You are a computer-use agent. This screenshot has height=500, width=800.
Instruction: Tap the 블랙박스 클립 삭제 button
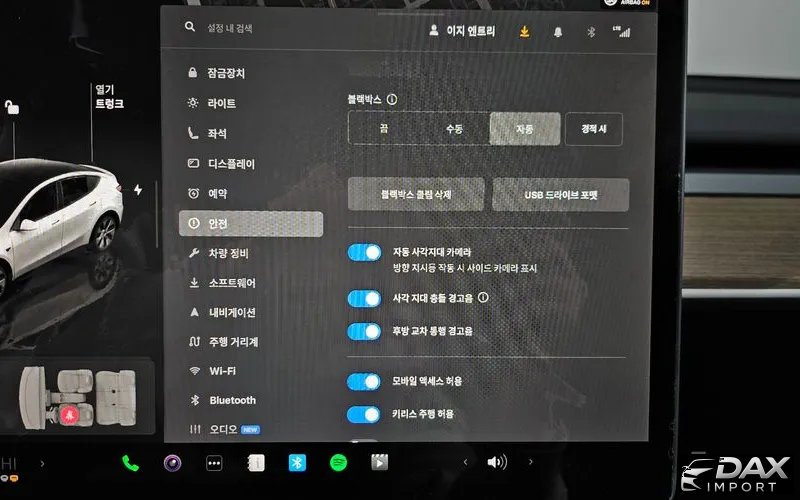tap(416, 195)
